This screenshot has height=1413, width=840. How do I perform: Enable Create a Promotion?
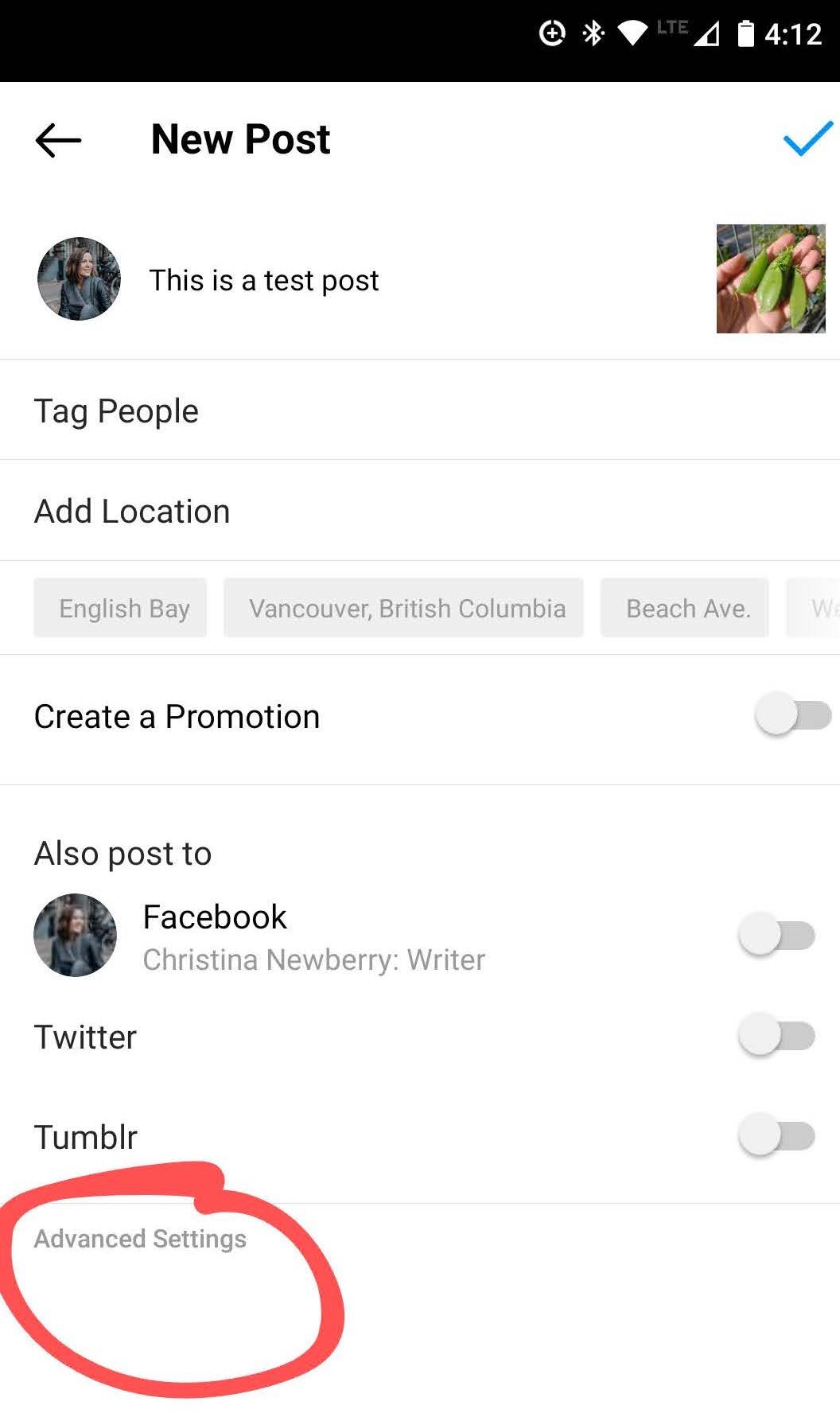[x=792, y=715]
